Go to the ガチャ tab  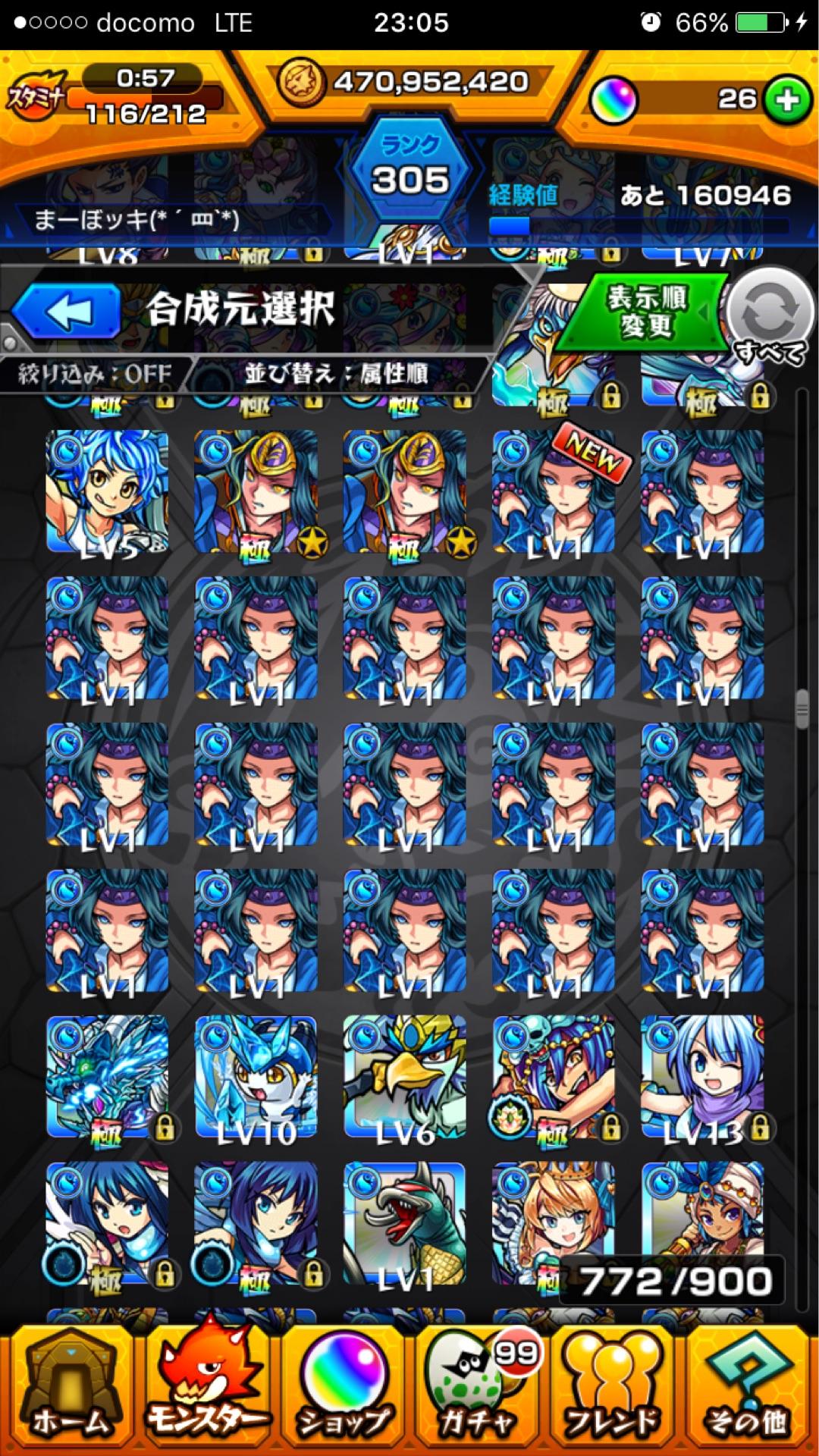[478, 1391]
